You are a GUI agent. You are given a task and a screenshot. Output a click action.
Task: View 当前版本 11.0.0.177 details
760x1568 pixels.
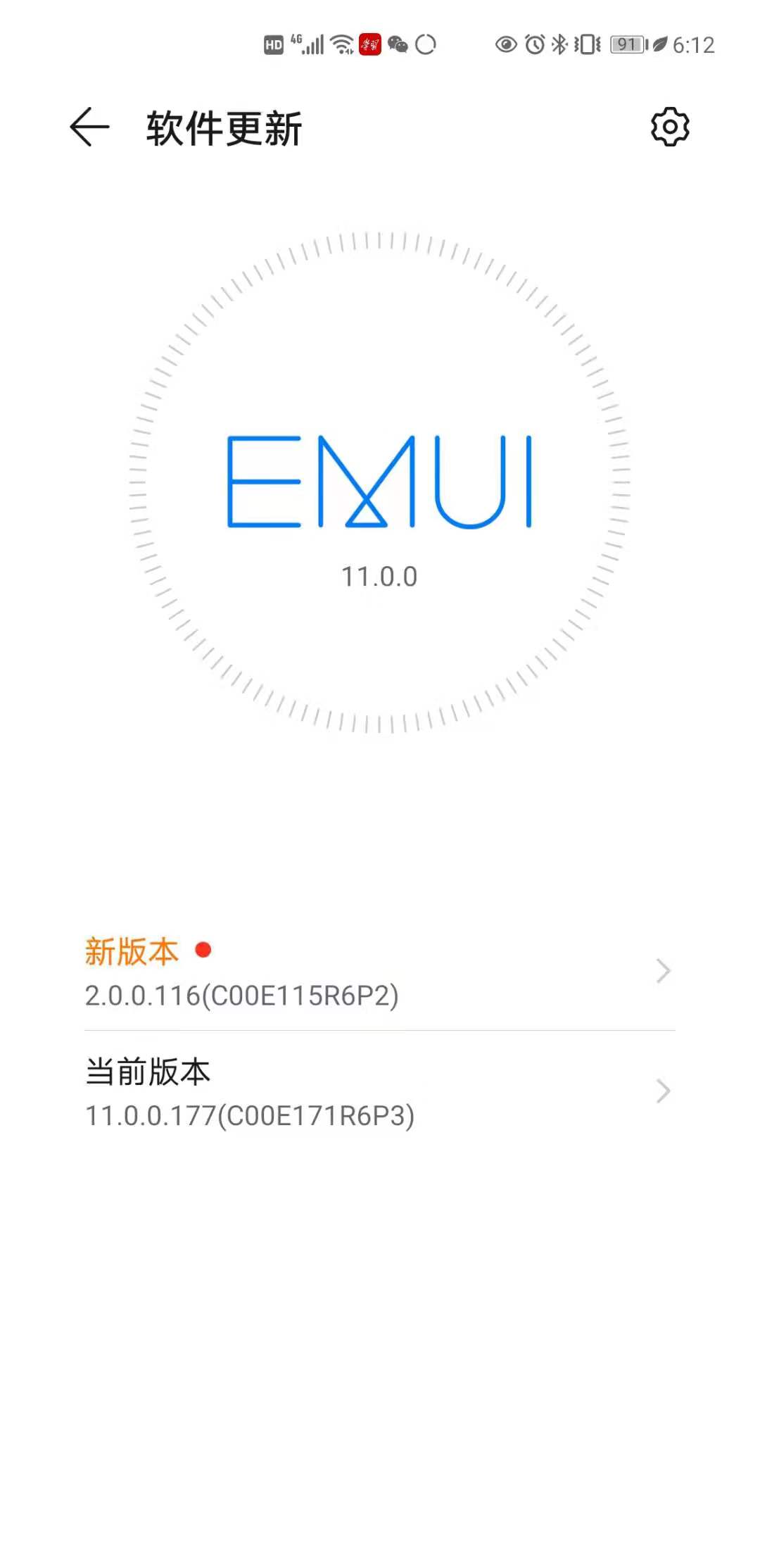[379, 1092]
